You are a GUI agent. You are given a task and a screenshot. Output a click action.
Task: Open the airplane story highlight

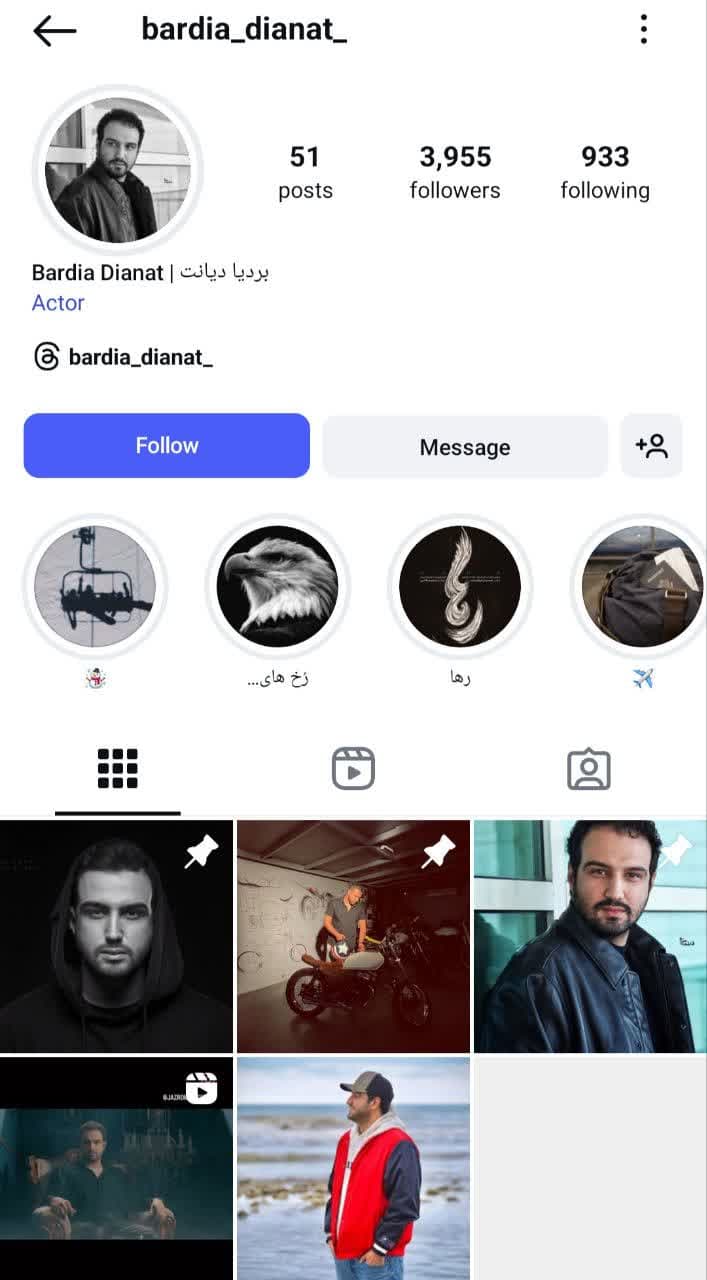point(642,587)
